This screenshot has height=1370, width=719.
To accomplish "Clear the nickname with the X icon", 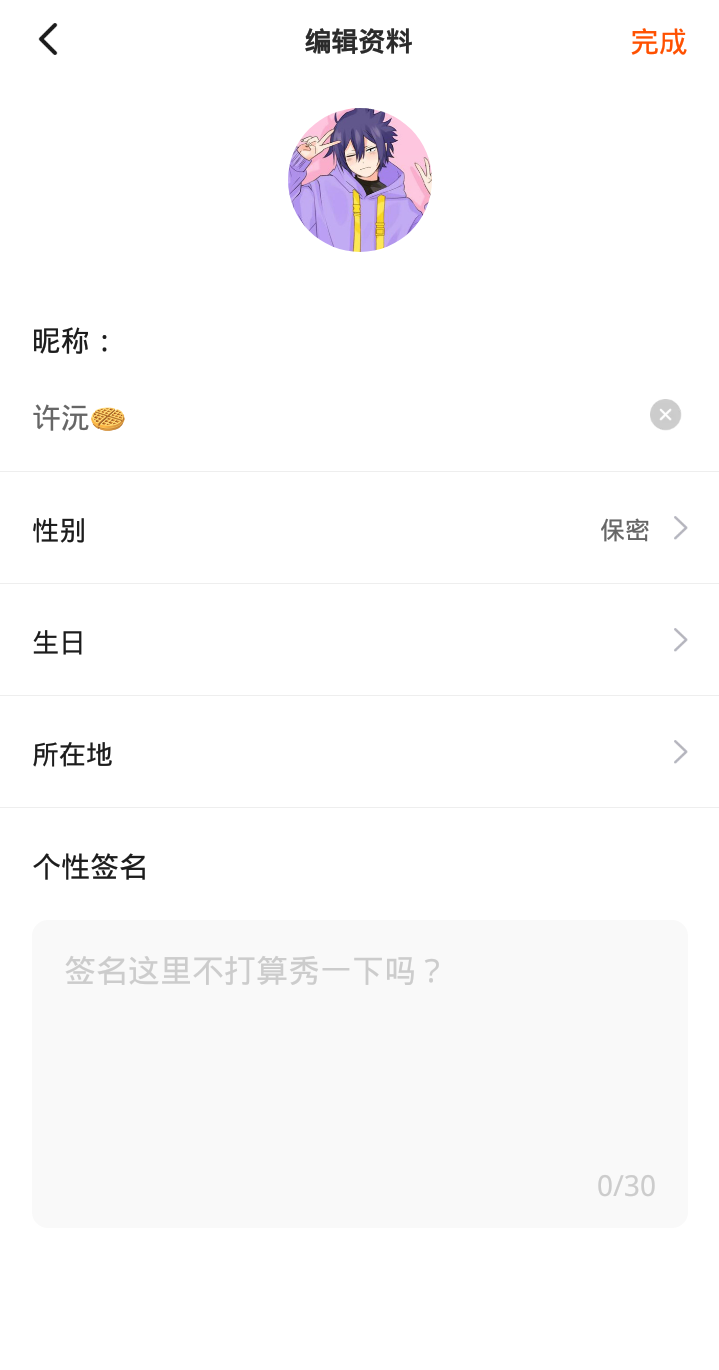I will pyautogui.click(x=665, y=415).
